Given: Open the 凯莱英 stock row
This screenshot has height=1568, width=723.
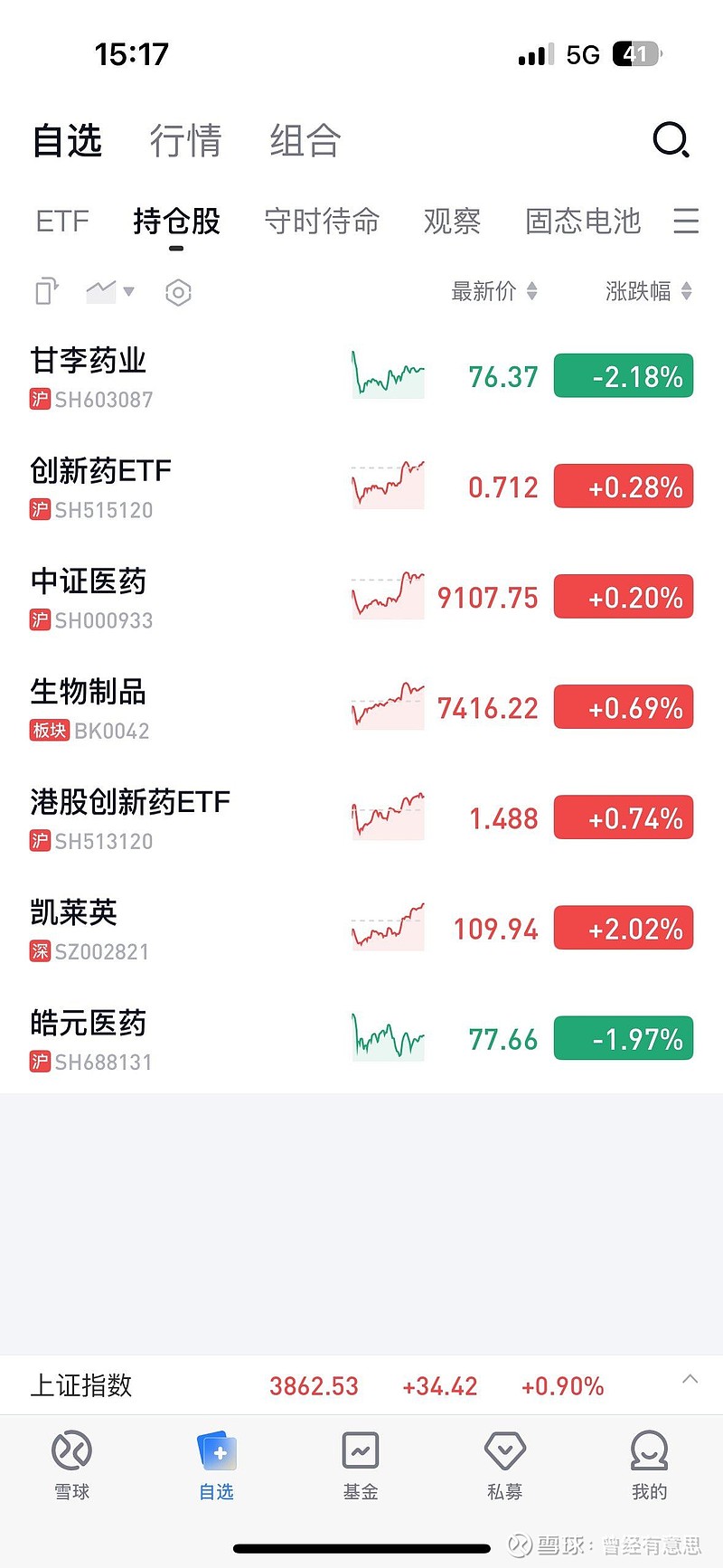Looking at the screenshot, I should pos(181,929).
